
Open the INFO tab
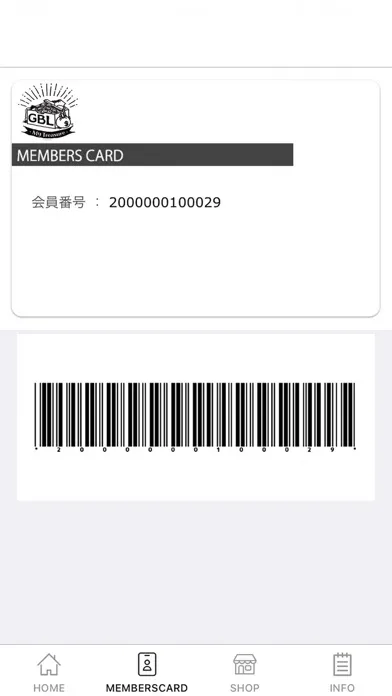tap(342, 672)
